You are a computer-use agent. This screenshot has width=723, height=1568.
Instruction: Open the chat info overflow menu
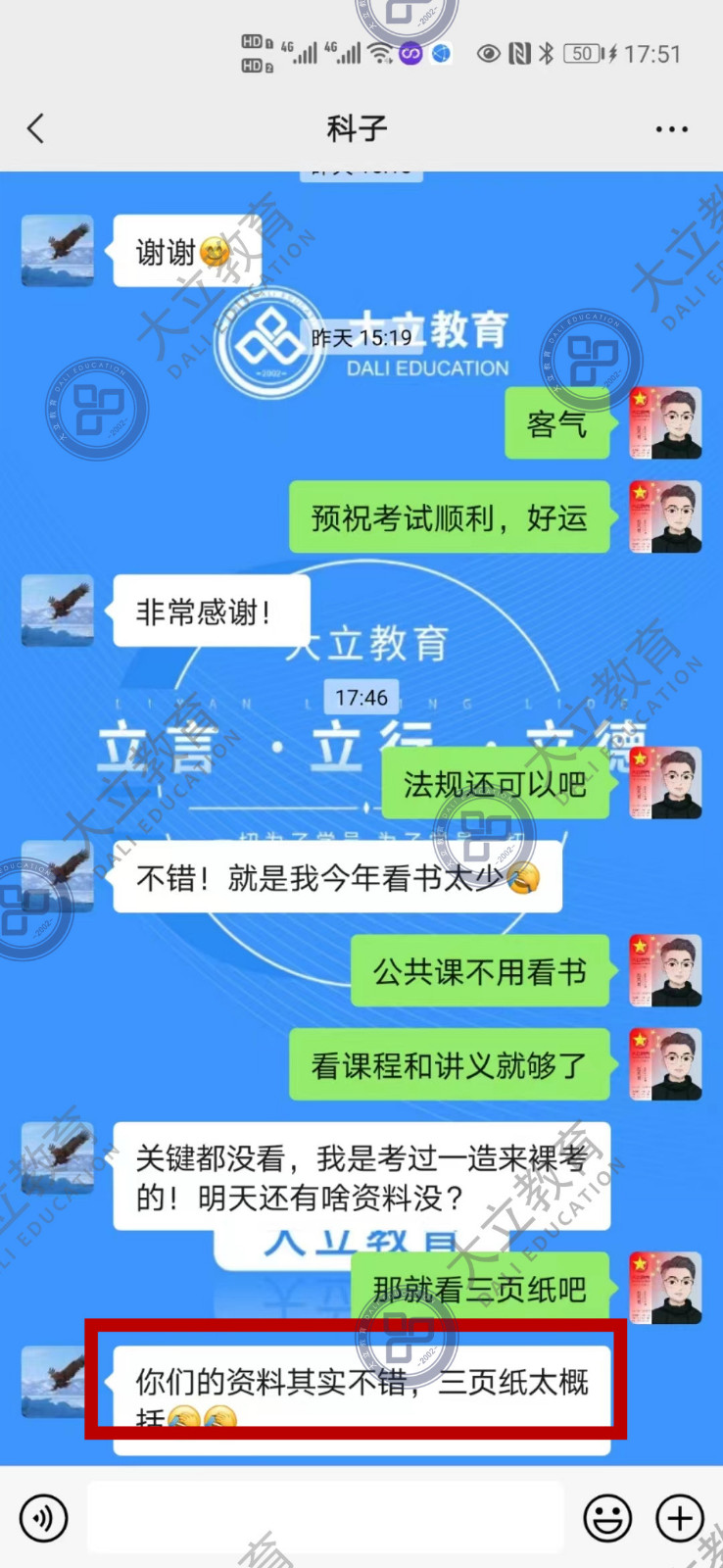click(x=671, y=128)
